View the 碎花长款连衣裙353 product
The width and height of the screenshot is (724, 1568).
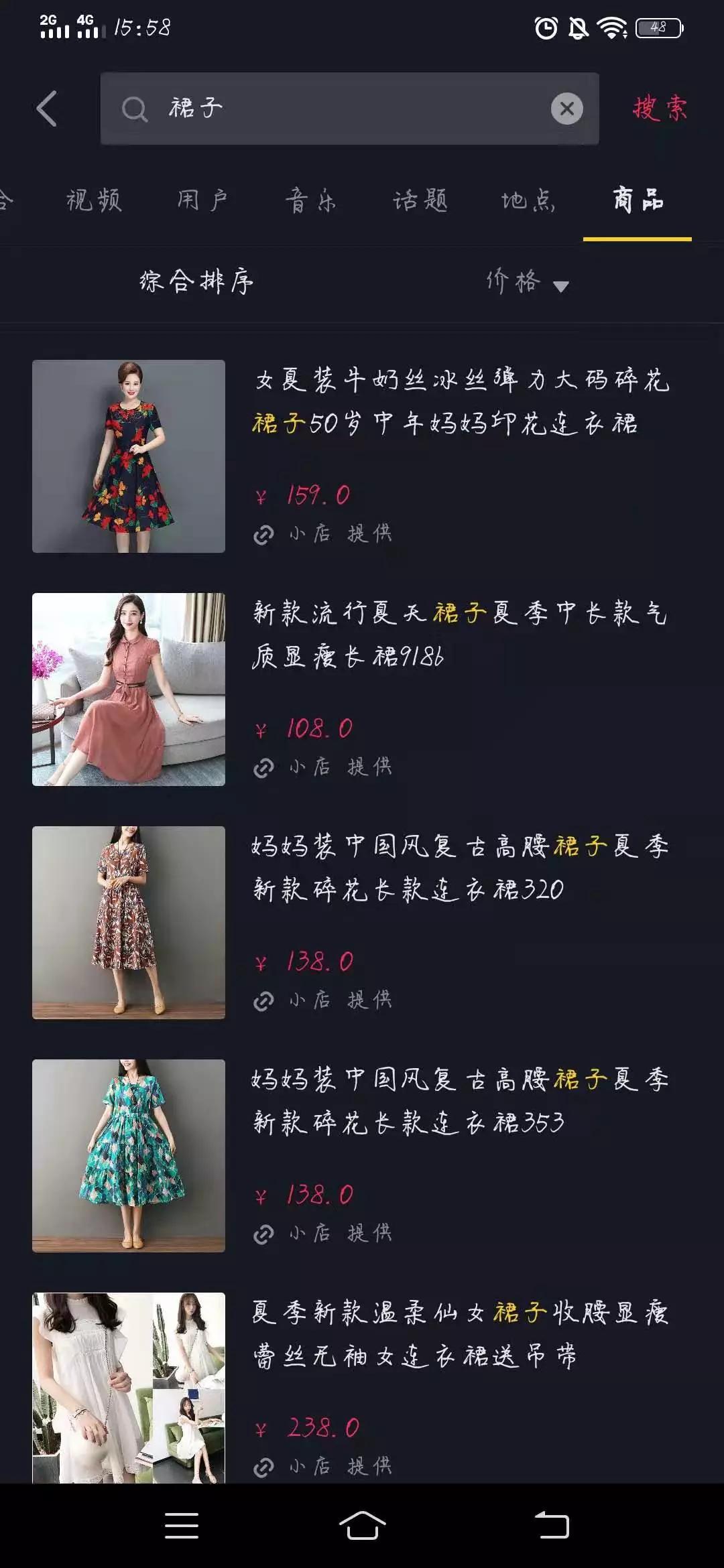click(x=362, y=1156)
